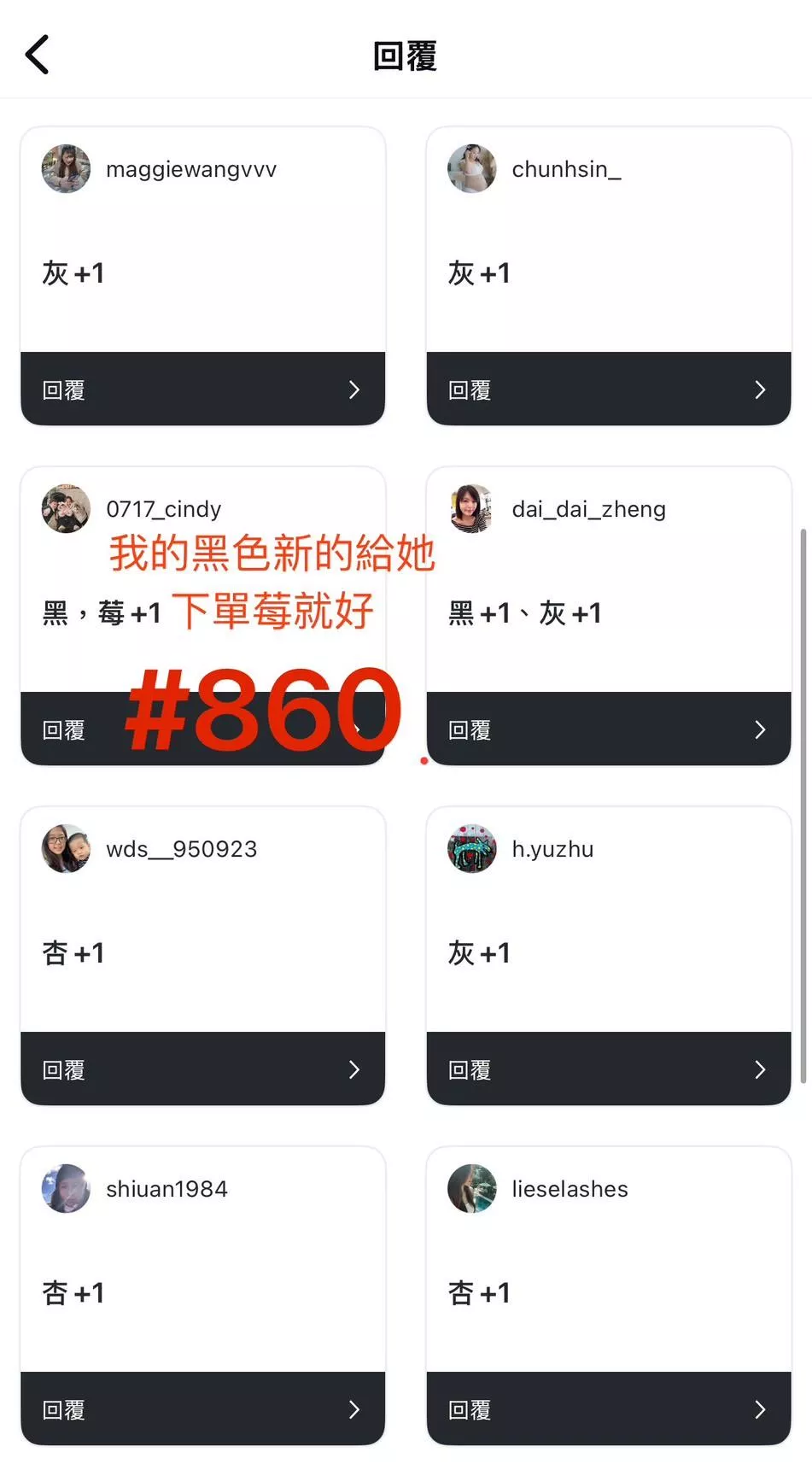
Task: Reply to h.yuzhu's response
Action: (608, 1069)
